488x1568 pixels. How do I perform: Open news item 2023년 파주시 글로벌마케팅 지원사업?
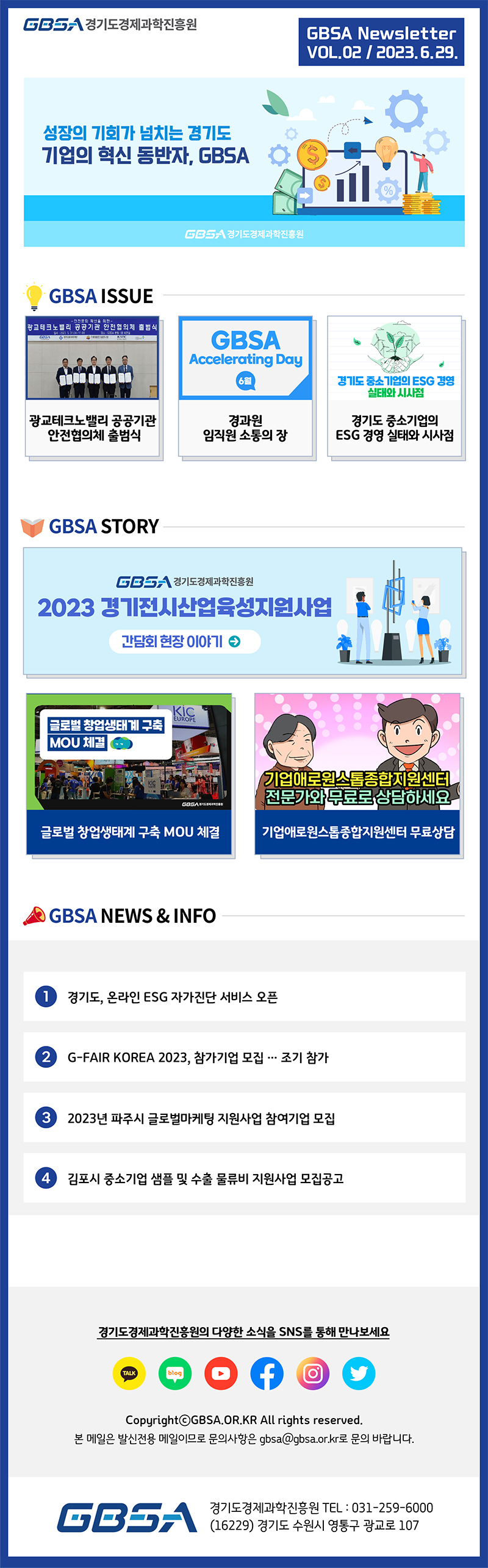pyautogui.click(x=244, y=1117)
